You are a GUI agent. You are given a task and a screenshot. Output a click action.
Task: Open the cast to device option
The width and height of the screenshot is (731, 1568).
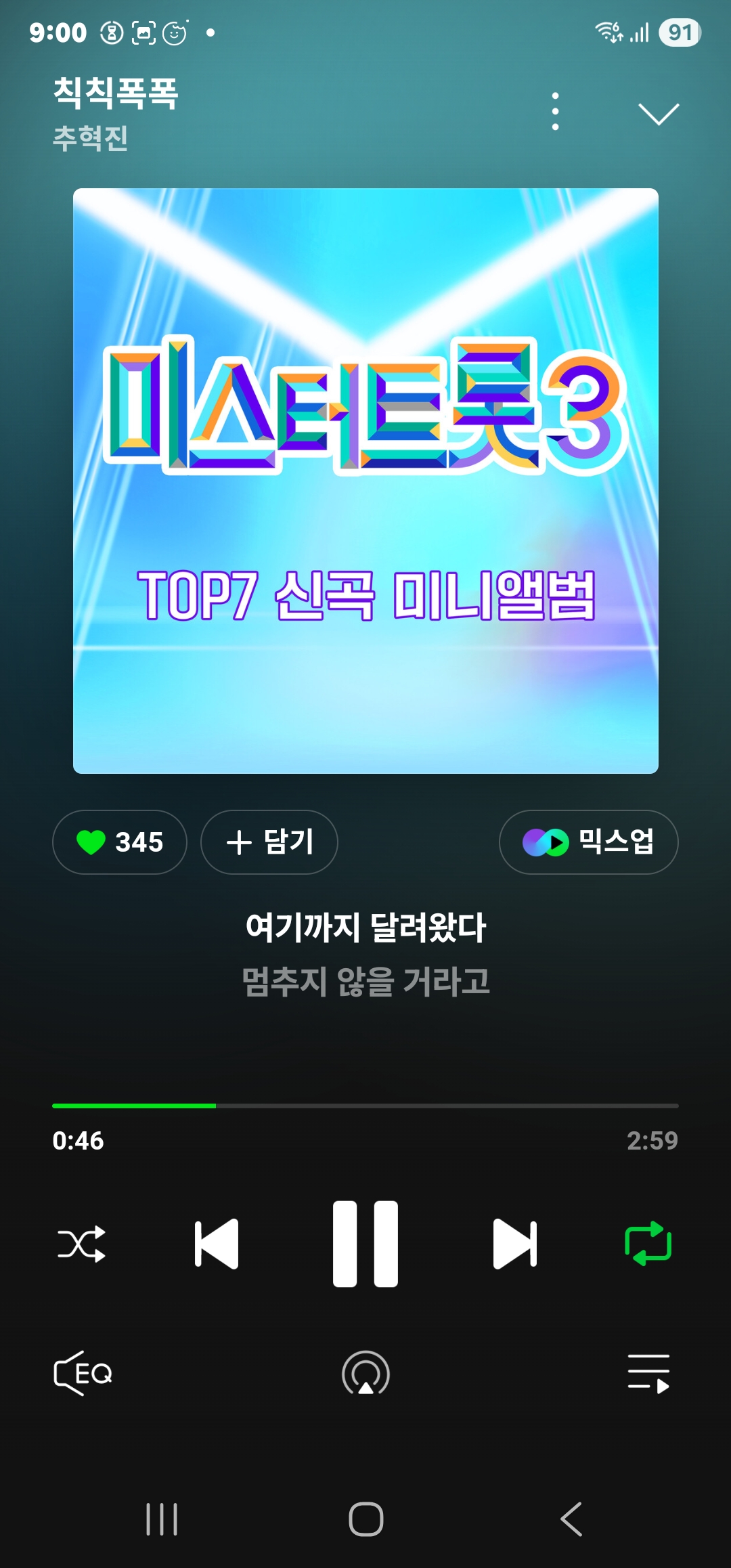(x=365, y=1373)
